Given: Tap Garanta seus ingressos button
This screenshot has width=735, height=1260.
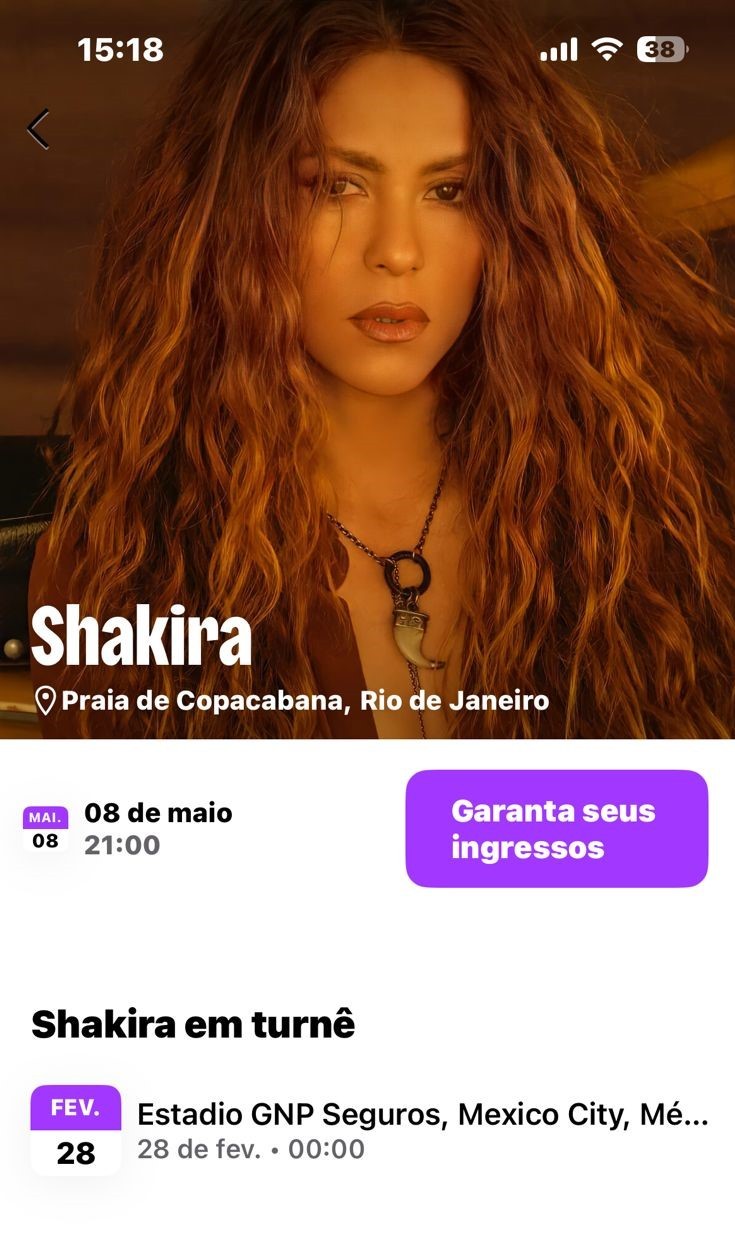Looking at the screenshot, I should coord(556,828).
